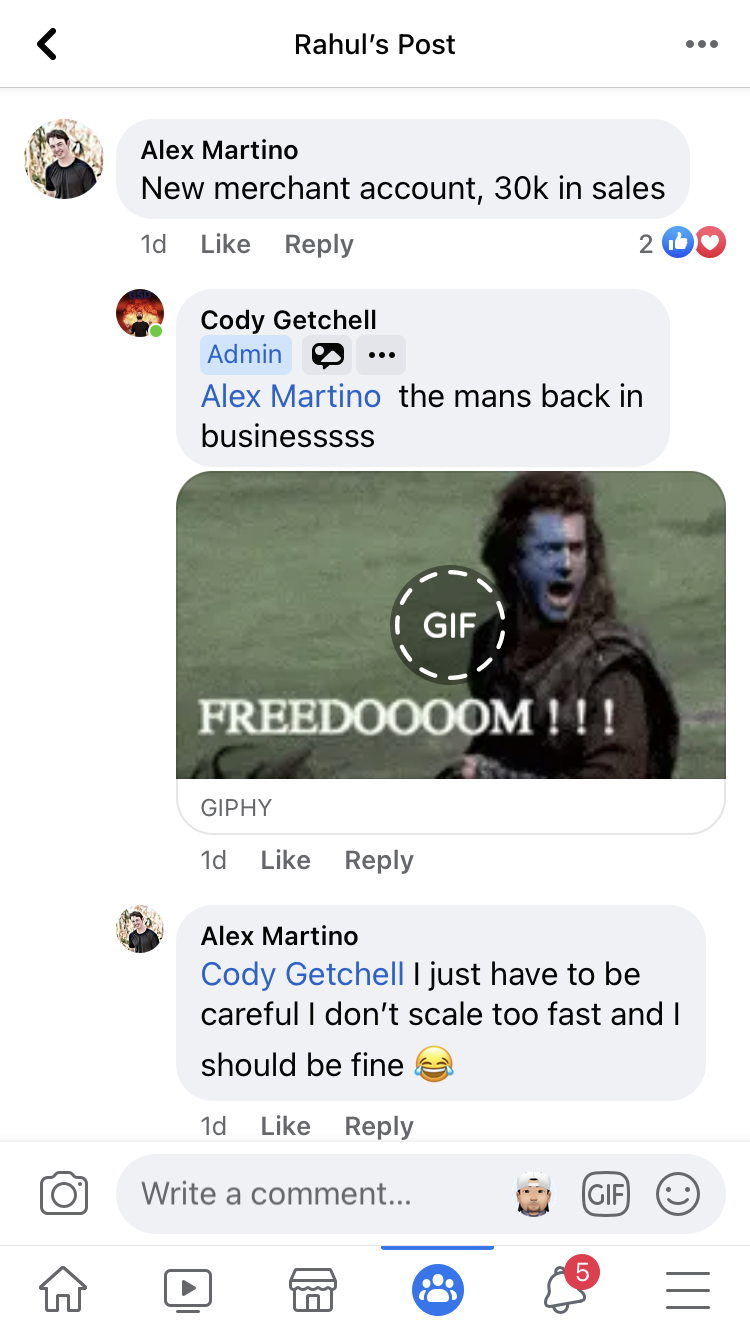Open the Cody Getchell mention link
The image size is (750, 1334).
pyautogui.click(x=302, y=974)
